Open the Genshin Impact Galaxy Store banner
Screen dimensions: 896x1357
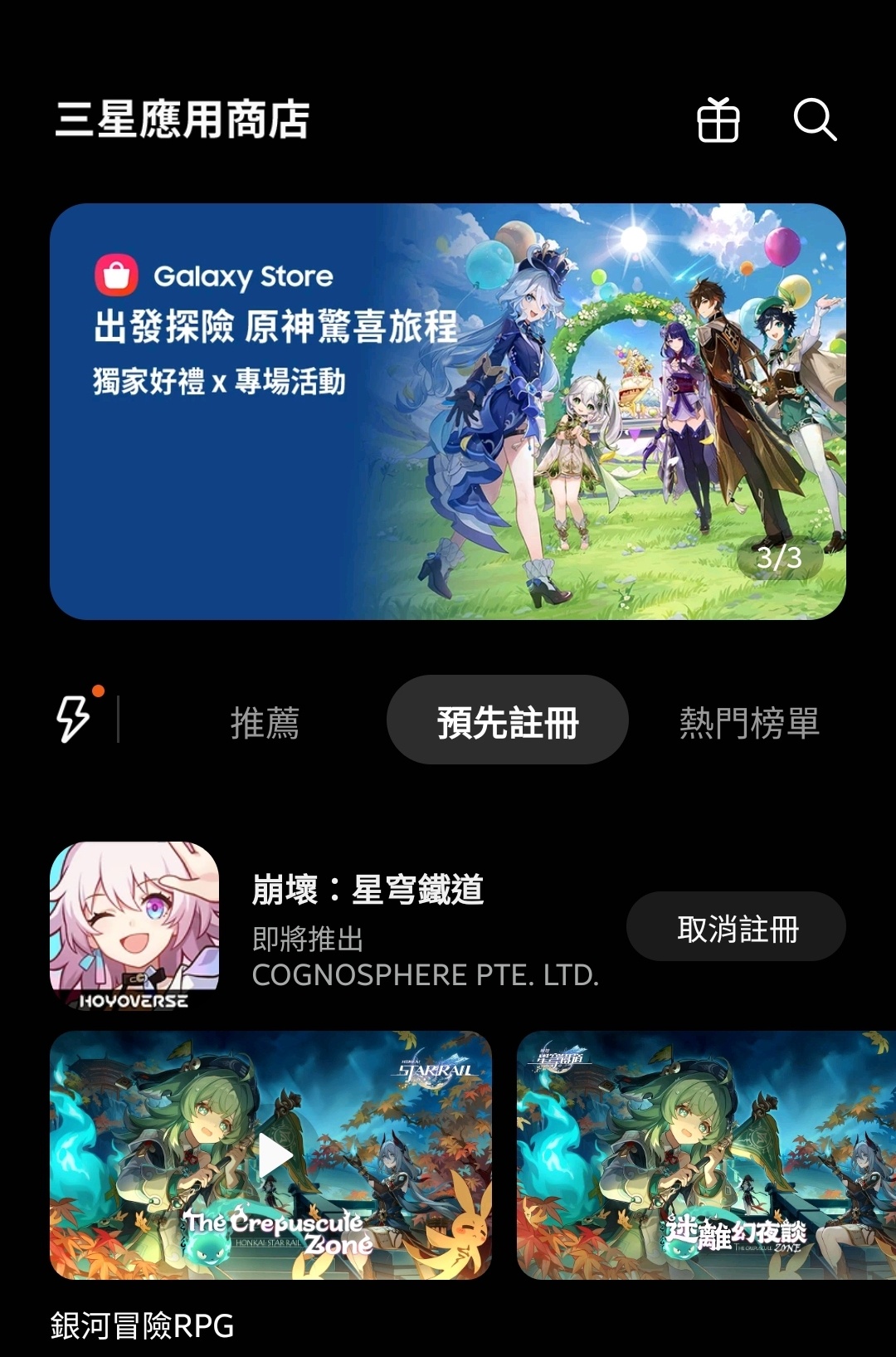[x=448, y=412]
